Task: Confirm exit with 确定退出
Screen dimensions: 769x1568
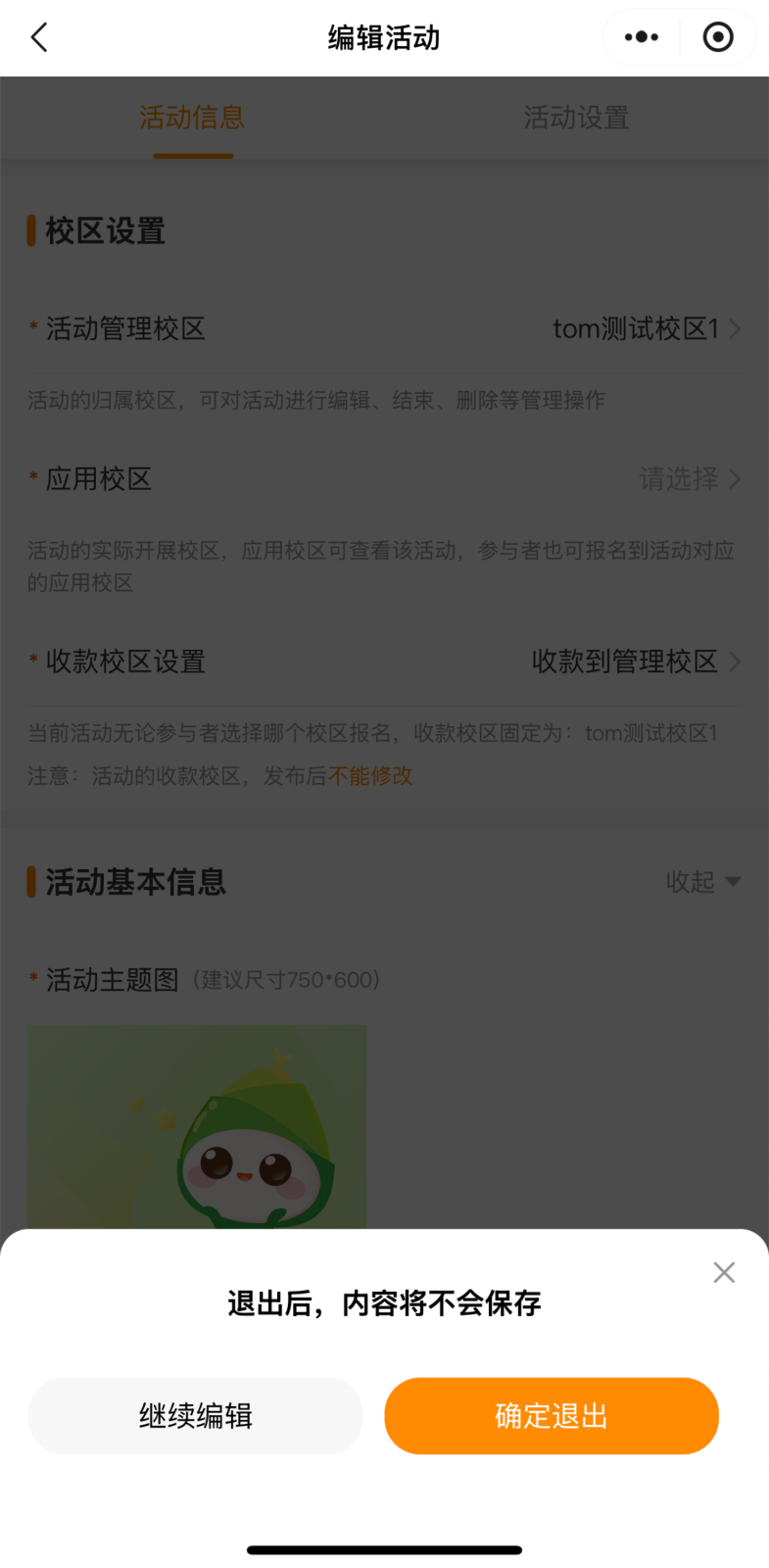Action: point(552,1415)
